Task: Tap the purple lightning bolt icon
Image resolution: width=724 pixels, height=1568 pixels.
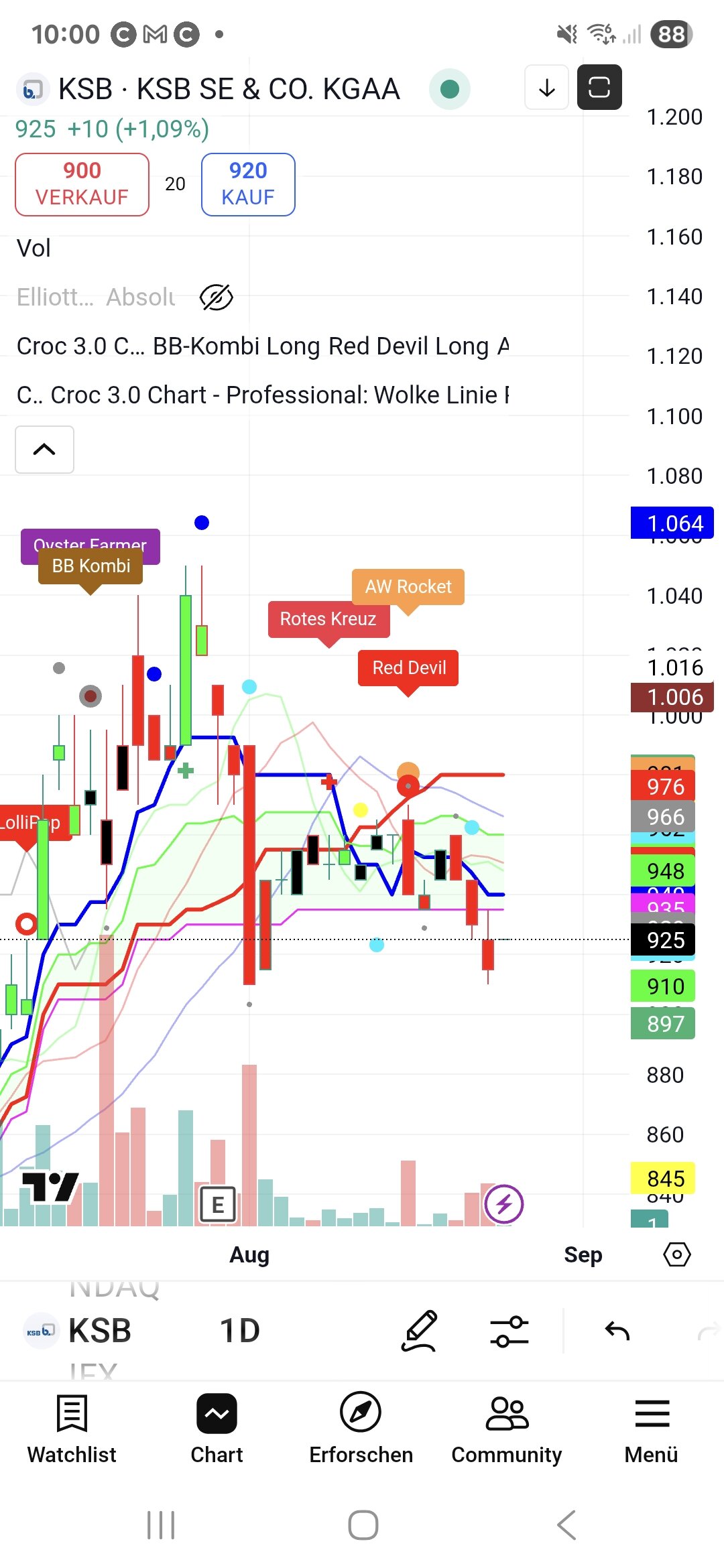Action: click(504, 1204)
